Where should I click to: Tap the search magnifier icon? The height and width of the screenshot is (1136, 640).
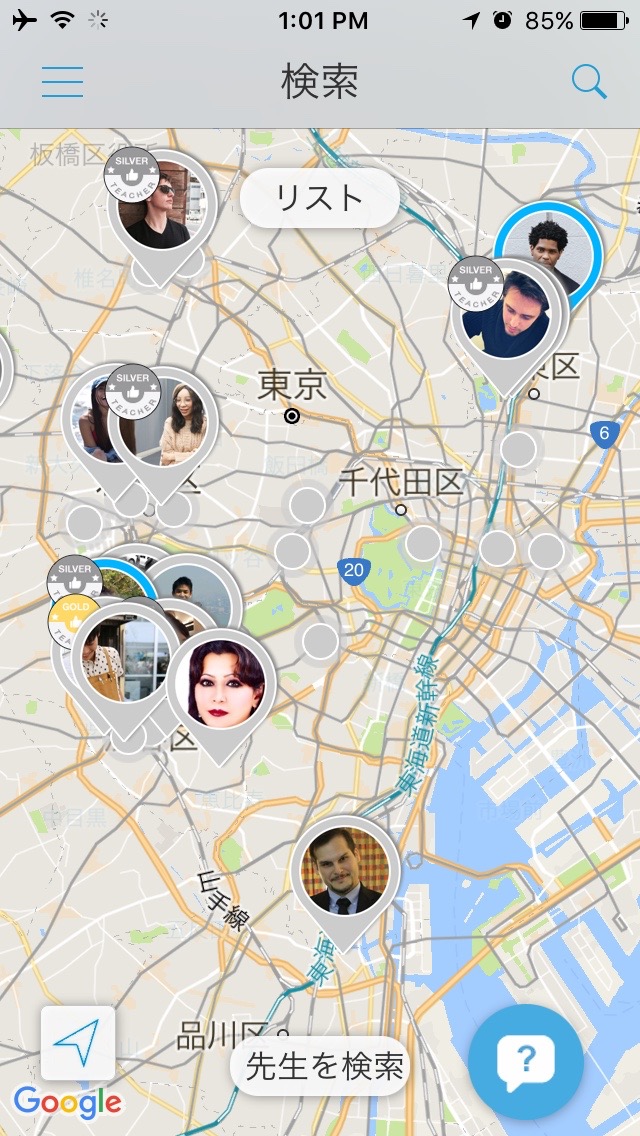(x=589, y=82)
